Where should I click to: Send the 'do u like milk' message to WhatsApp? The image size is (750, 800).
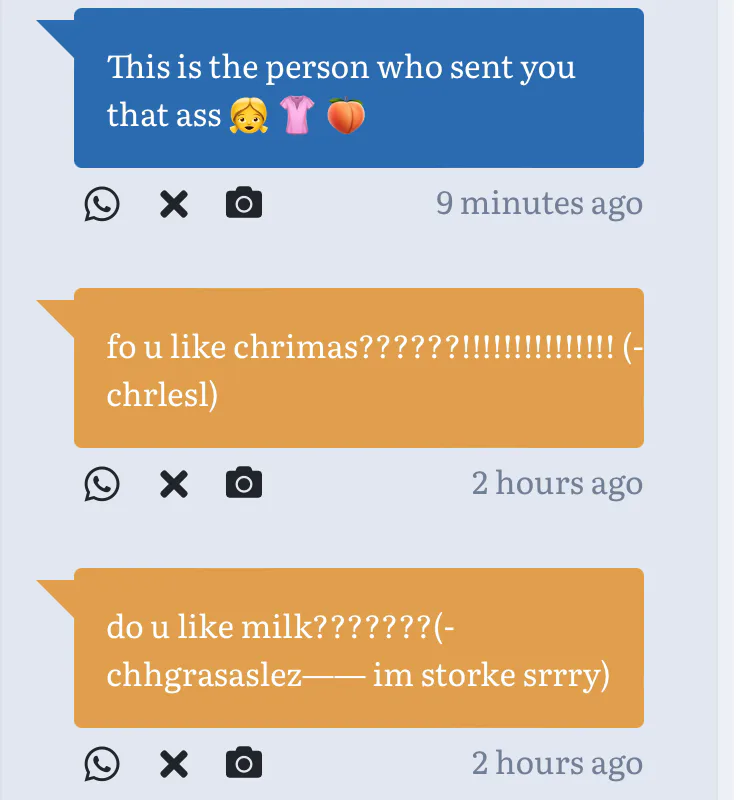coord(101,764)
